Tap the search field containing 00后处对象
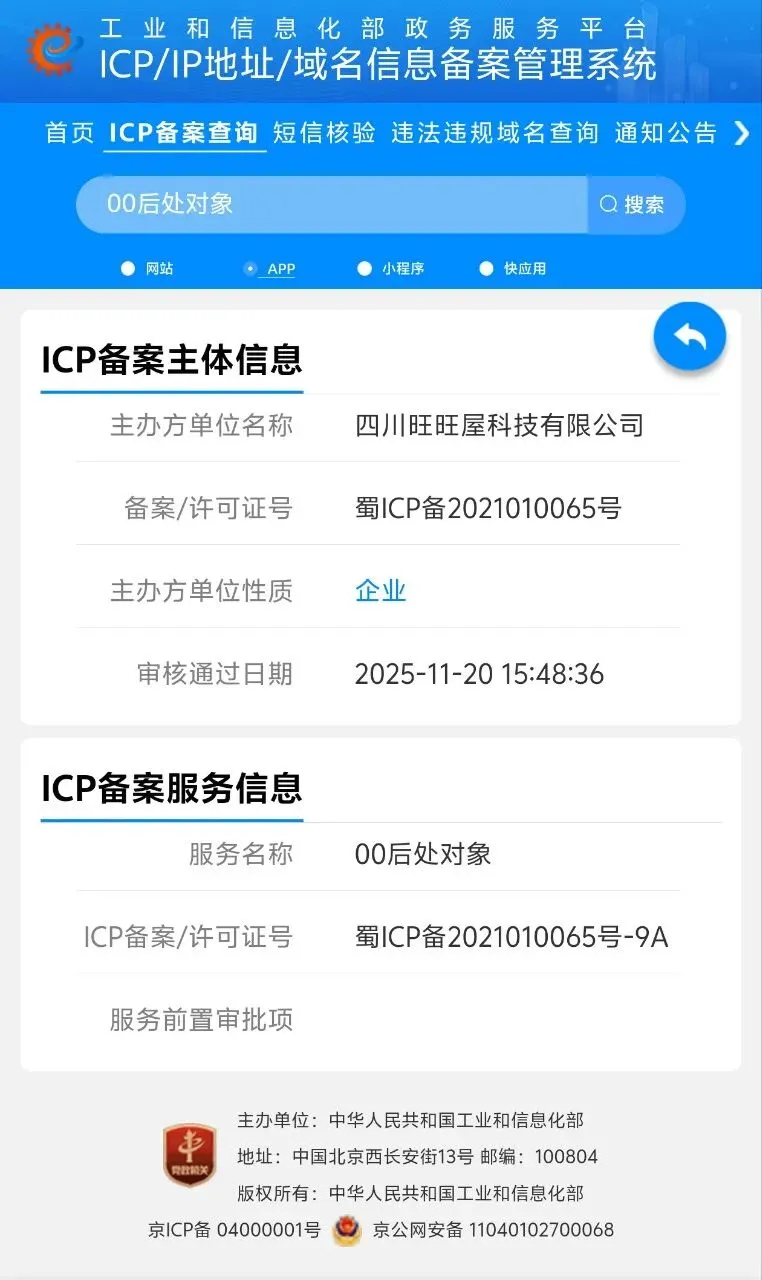762x1280 pixels. coord(332,204)
